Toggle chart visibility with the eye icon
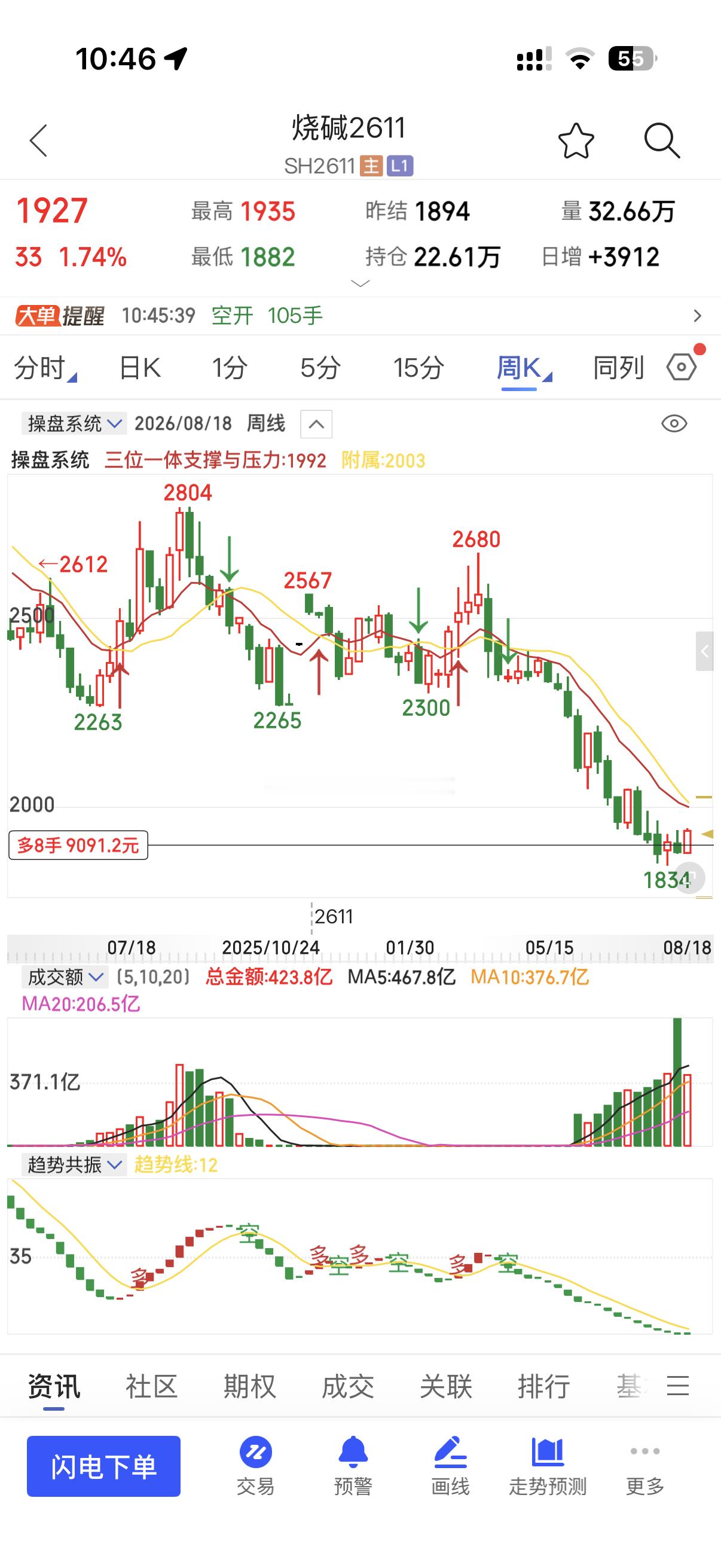 tap(674, 423)
